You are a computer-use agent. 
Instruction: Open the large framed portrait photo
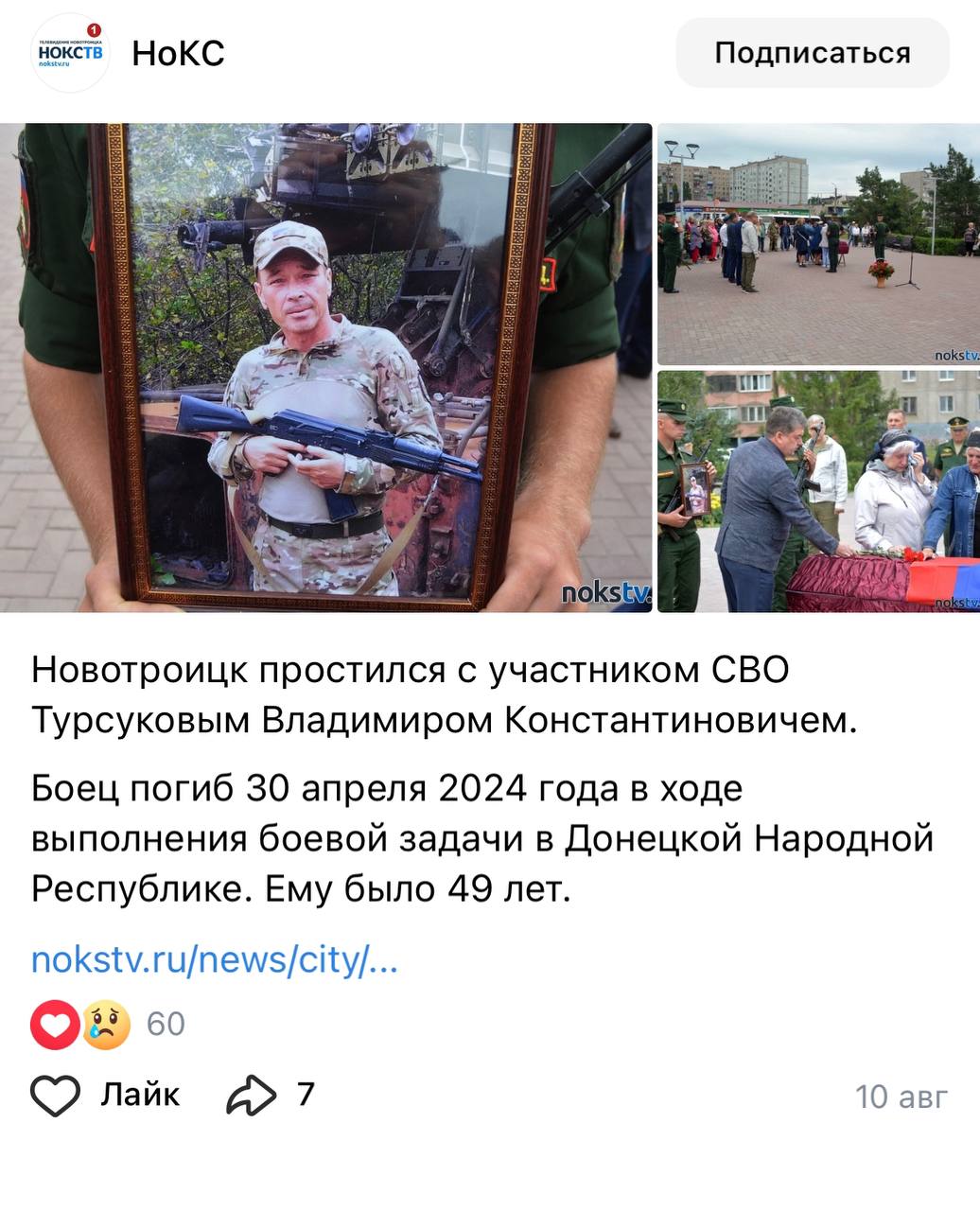point(326,367)
